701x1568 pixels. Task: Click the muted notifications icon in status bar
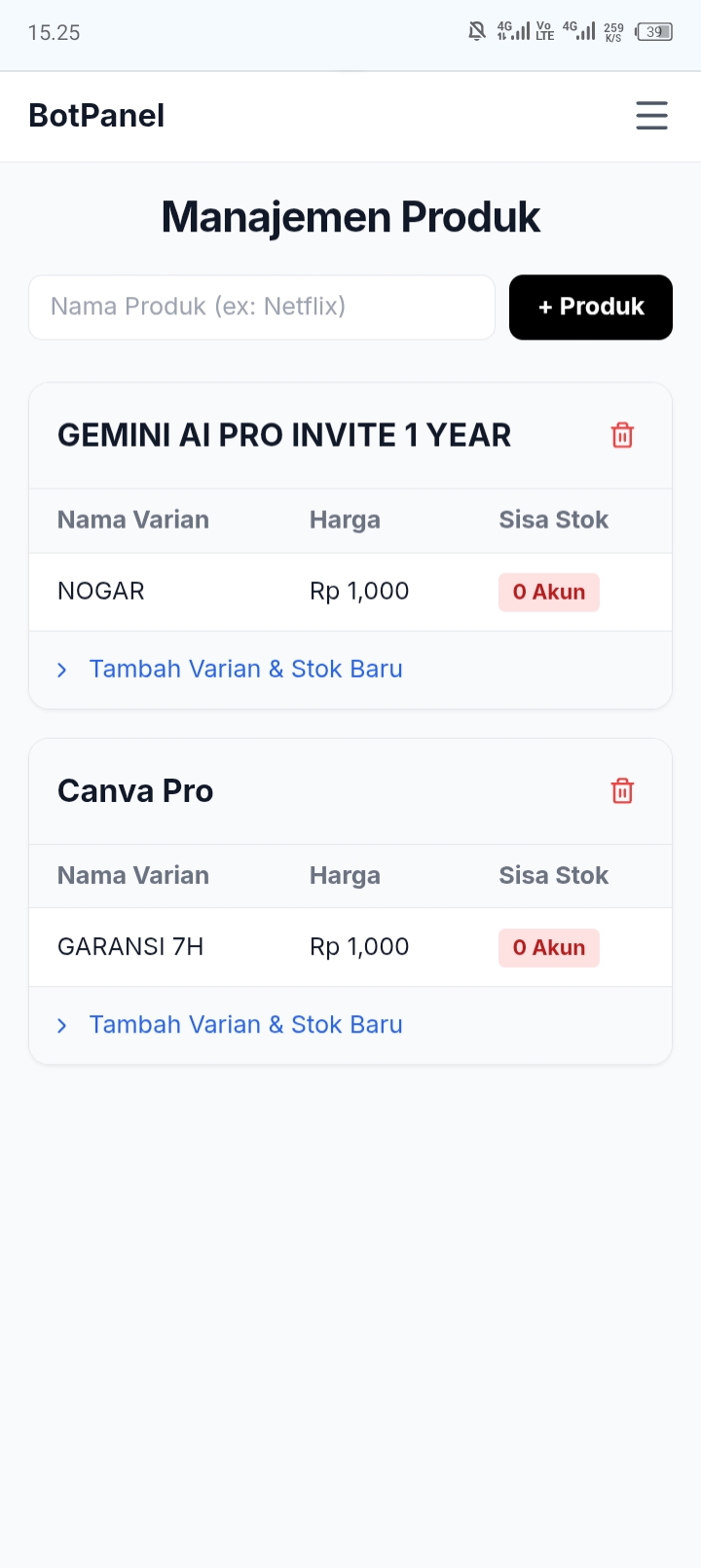[476, 30]
